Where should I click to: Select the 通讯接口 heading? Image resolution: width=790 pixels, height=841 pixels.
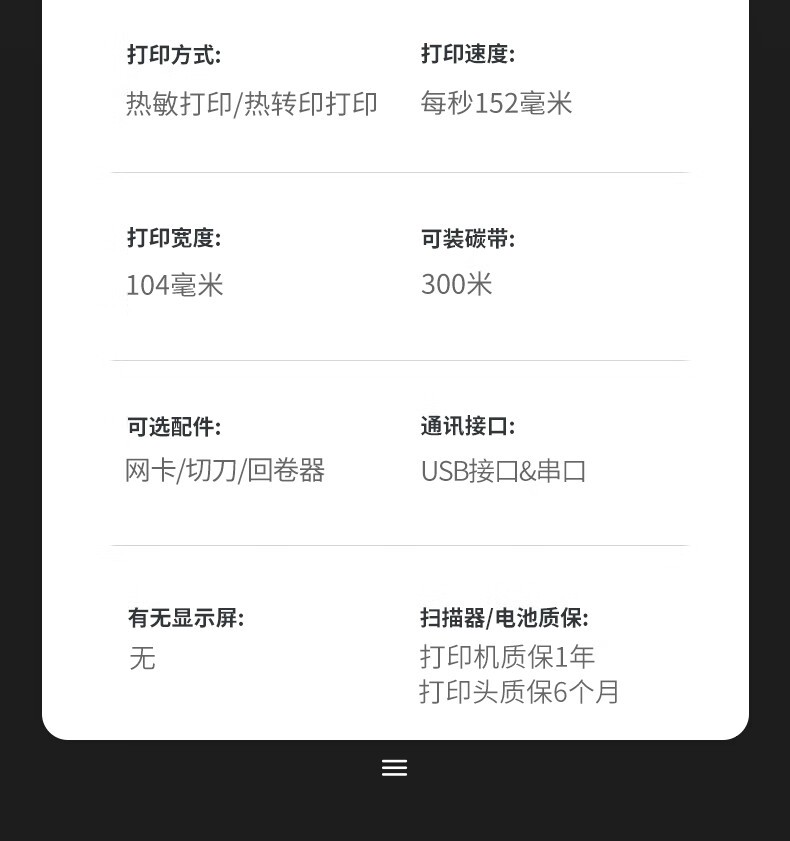point(468,426)
